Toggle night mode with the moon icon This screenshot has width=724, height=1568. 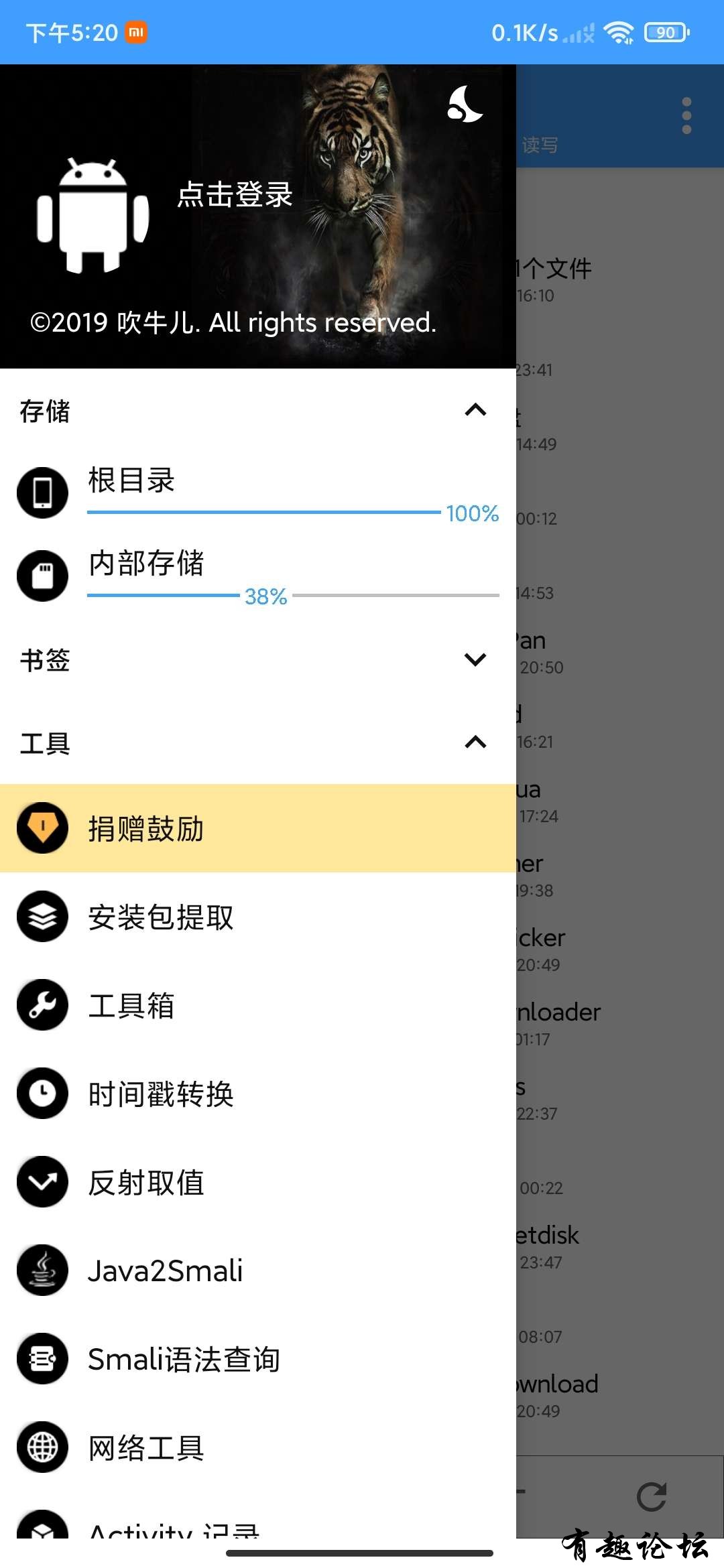click(x=465, y=105)
